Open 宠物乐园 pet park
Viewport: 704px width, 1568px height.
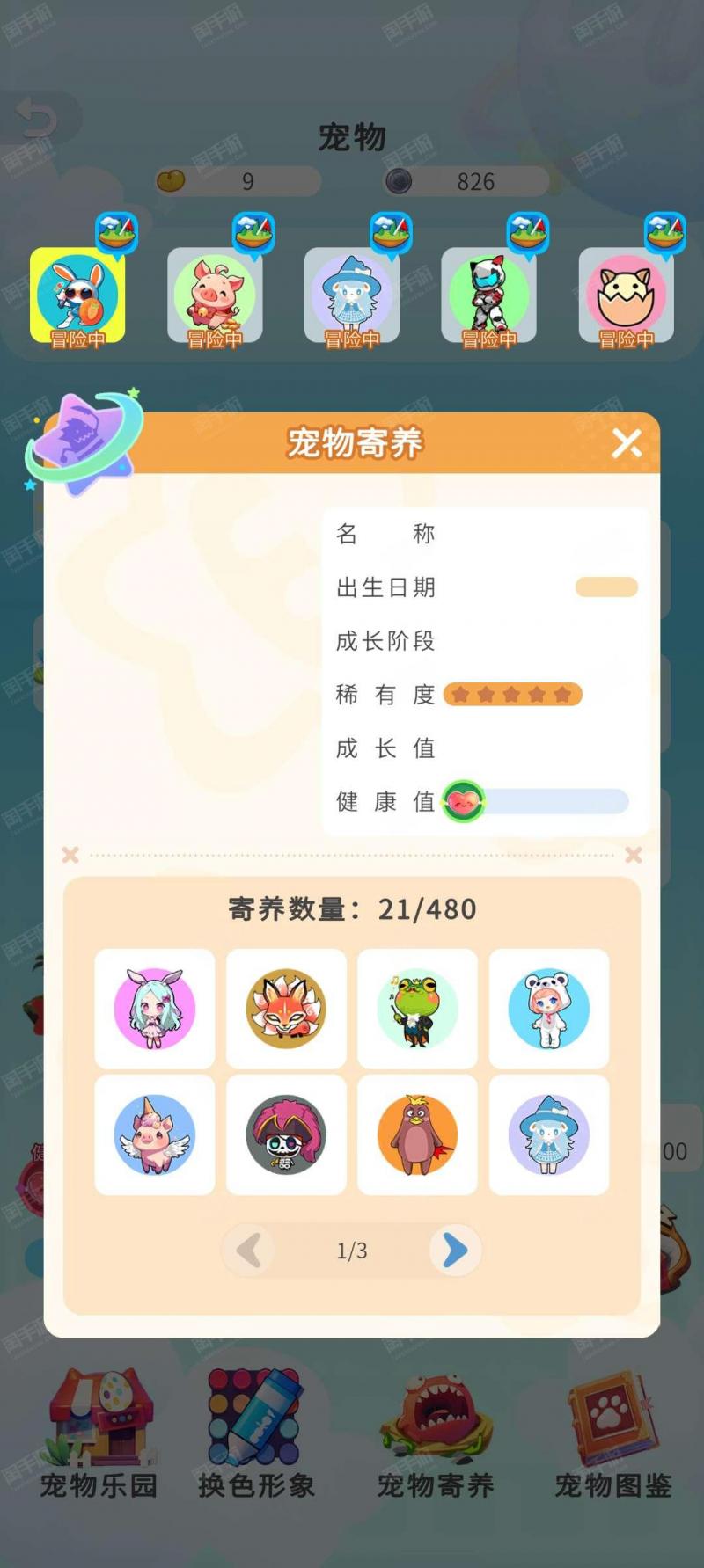click(x=99, y=1433)
